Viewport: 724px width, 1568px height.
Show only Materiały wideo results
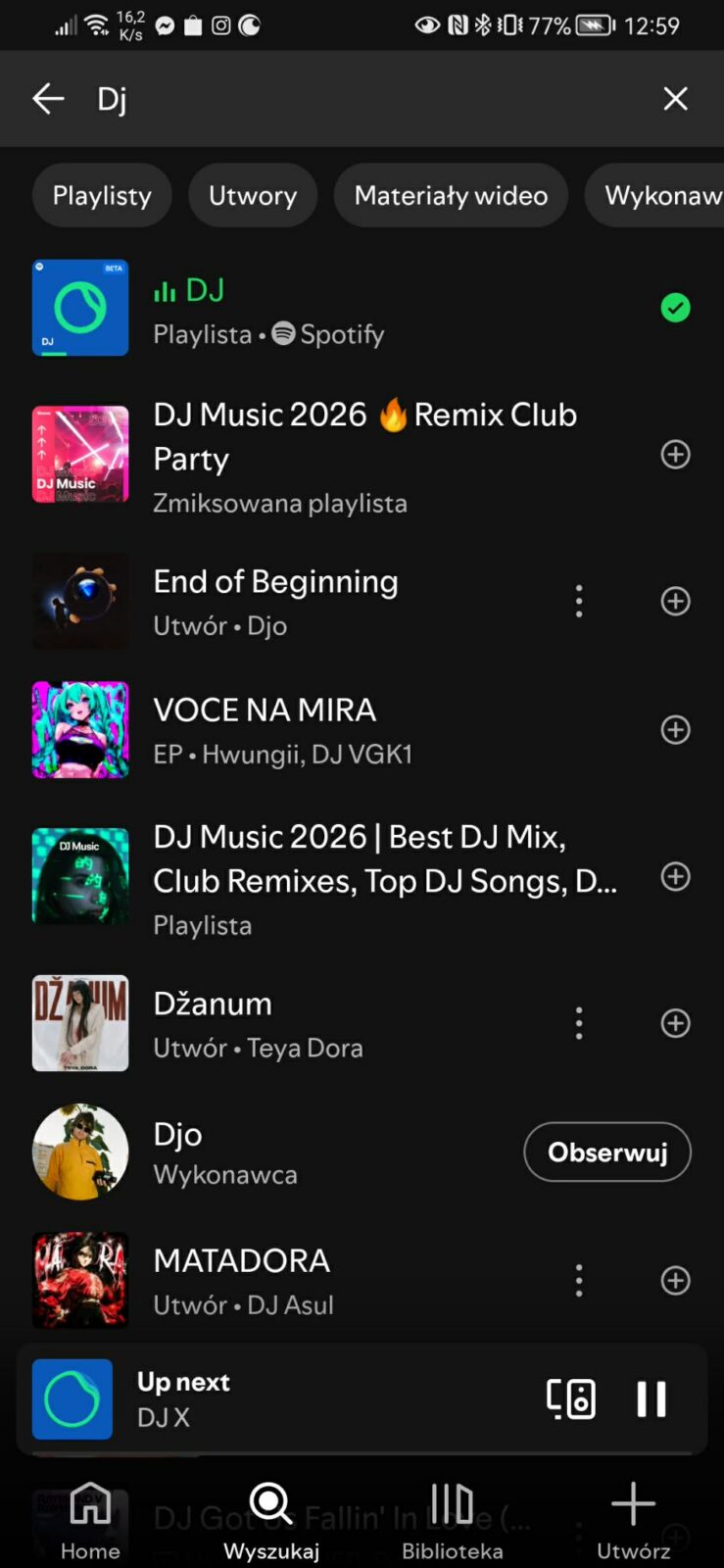(451, 195)
